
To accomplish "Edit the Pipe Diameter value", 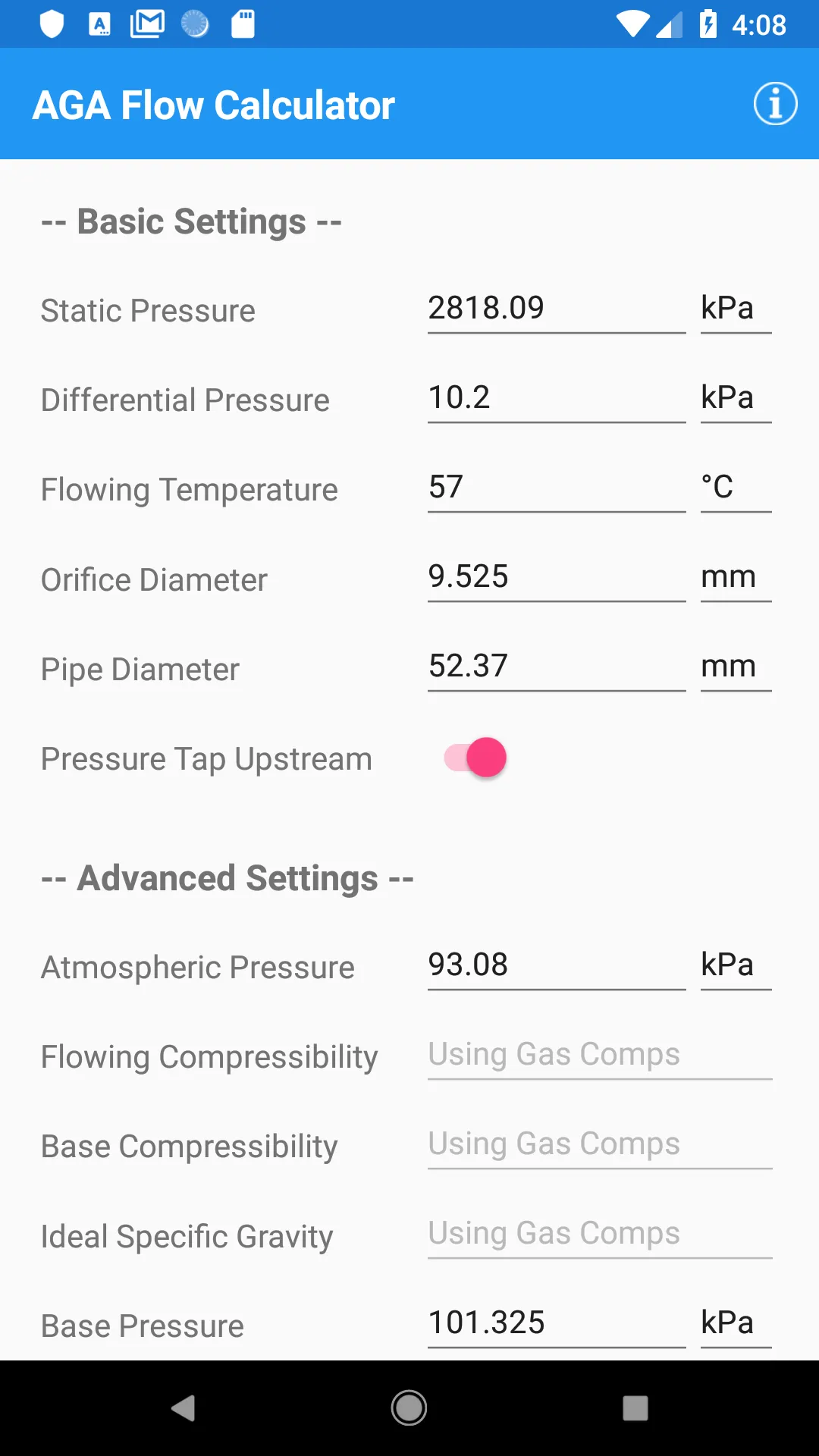I will [557, 667].
